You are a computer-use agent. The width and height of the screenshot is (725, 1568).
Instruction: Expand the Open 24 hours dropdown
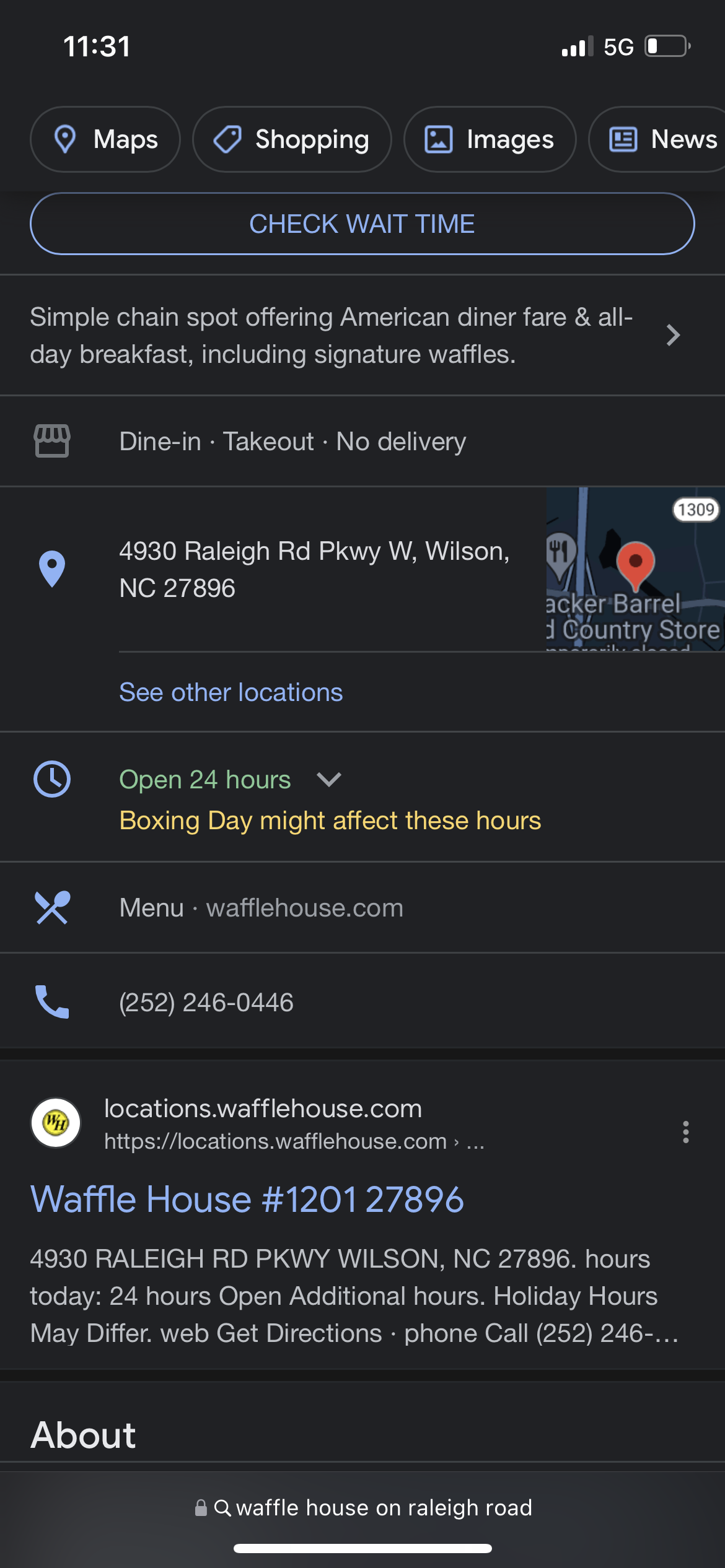(x=329, y=780)
